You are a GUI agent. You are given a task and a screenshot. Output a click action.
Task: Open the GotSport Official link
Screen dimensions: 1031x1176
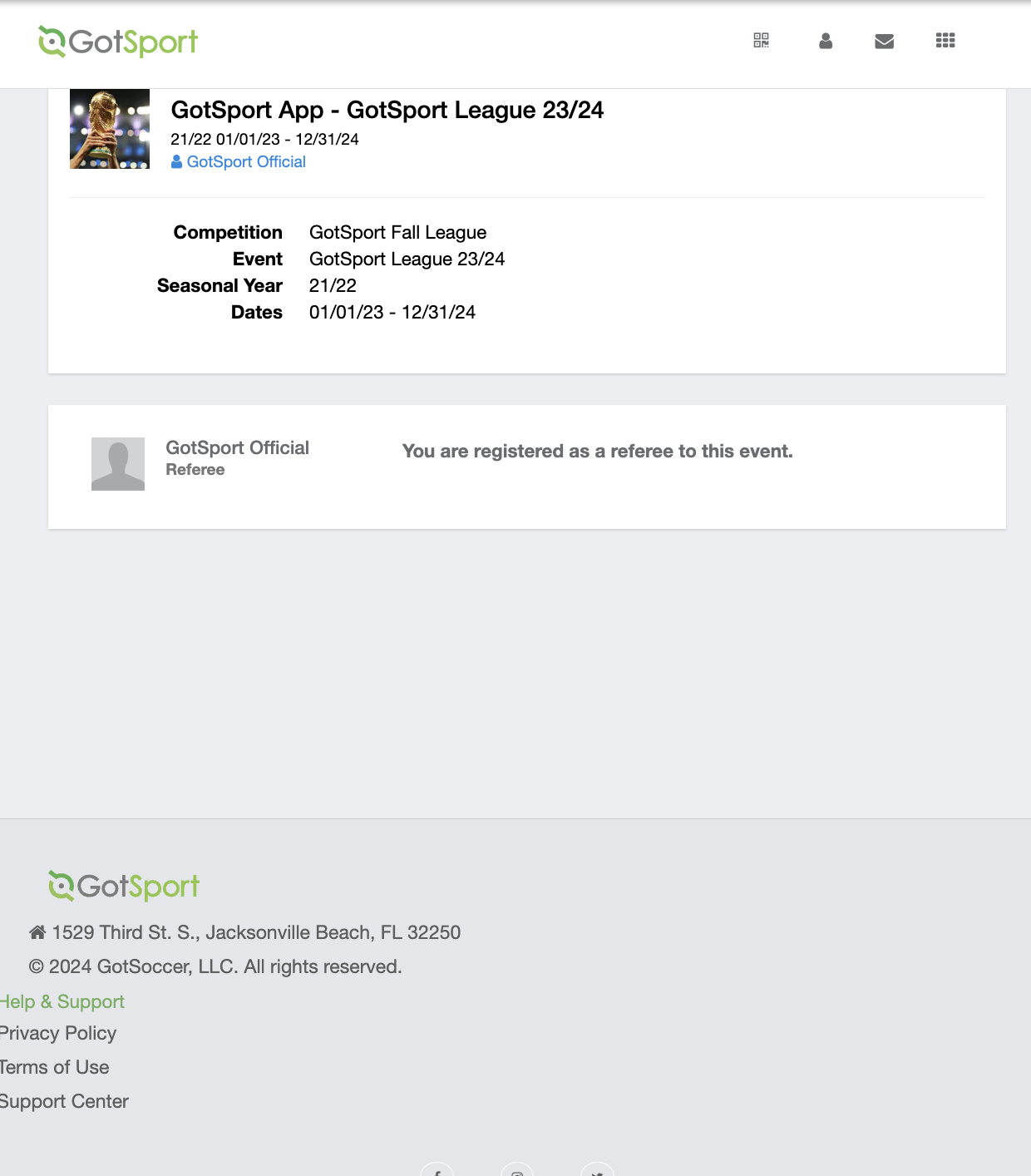245,162
